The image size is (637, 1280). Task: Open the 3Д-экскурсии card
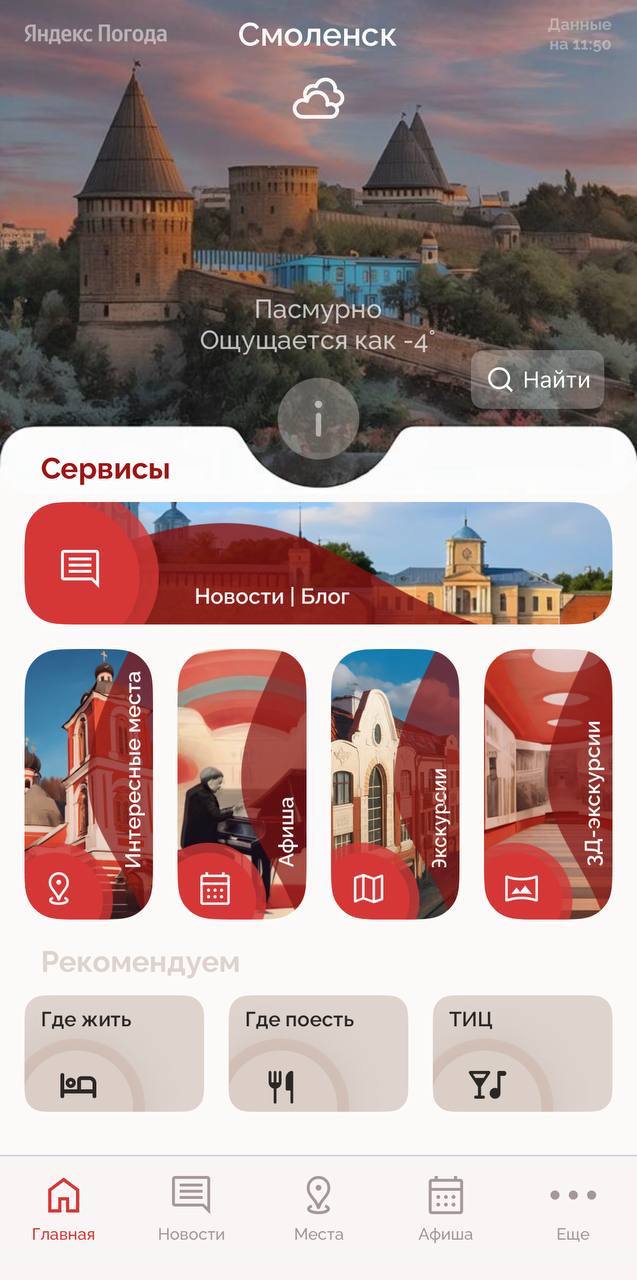tap(548, 784)
